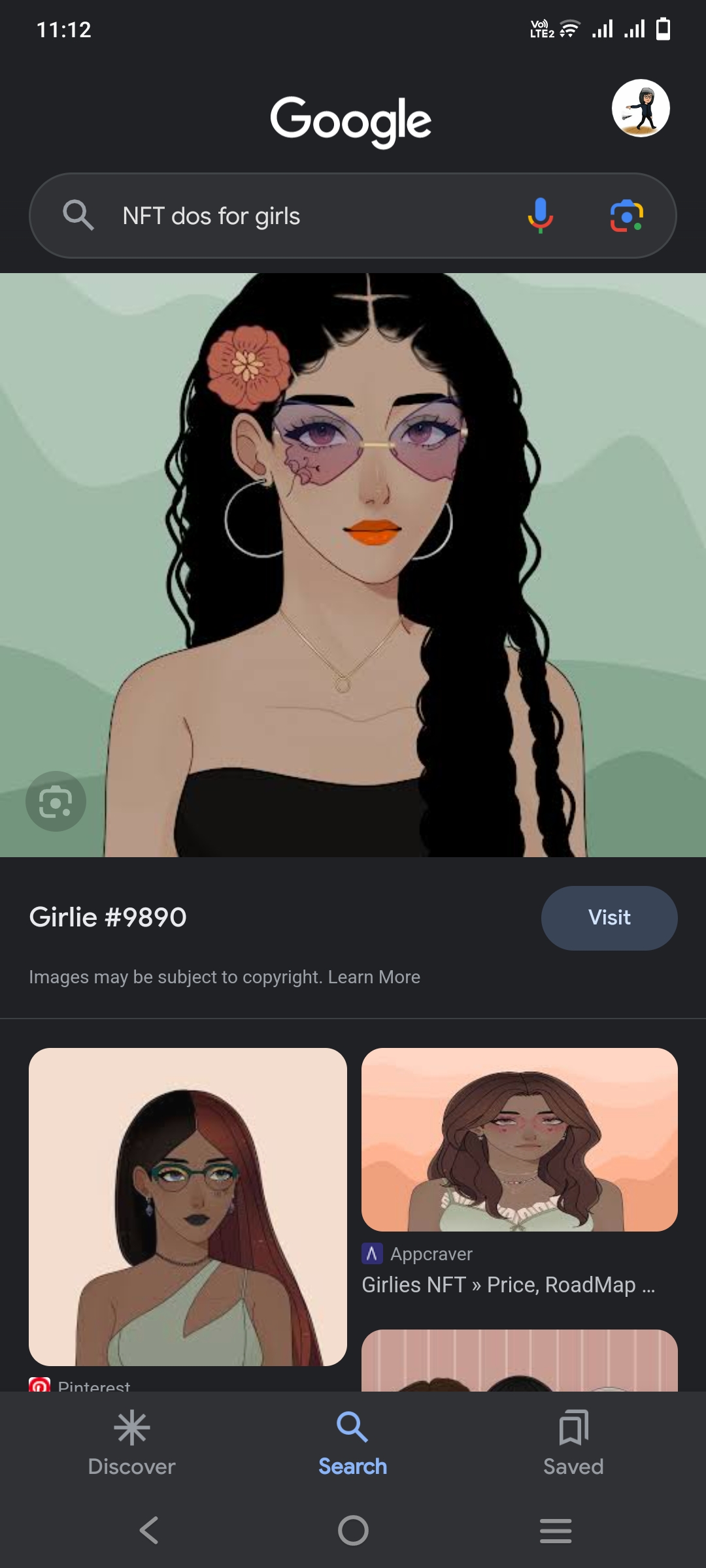
Task: Visit the Girlie #9890 source page
Action: [x=609, y=917]
